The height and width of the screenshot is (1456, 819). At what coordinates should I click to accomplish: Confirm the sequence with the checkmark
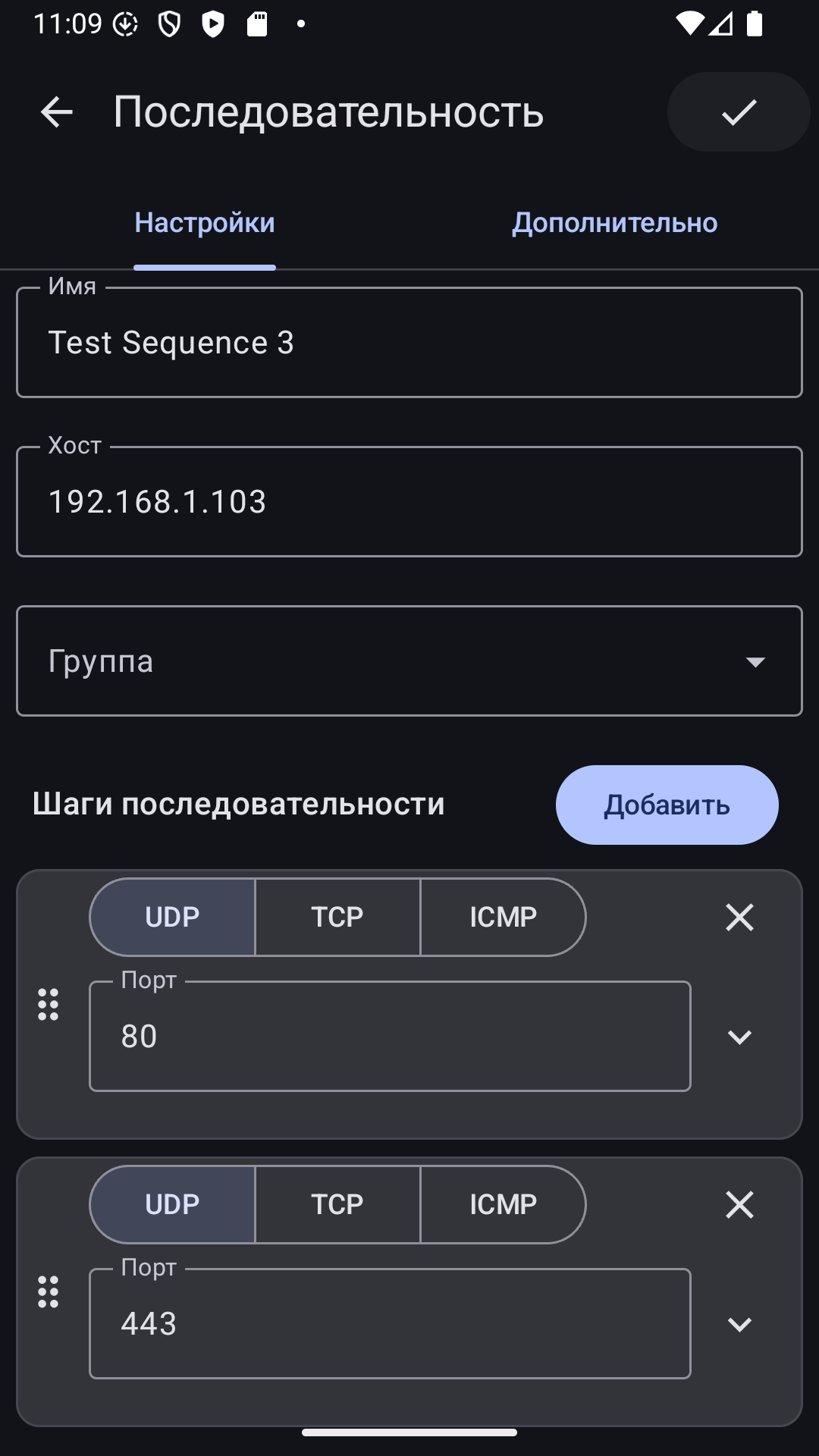(739, 112)
